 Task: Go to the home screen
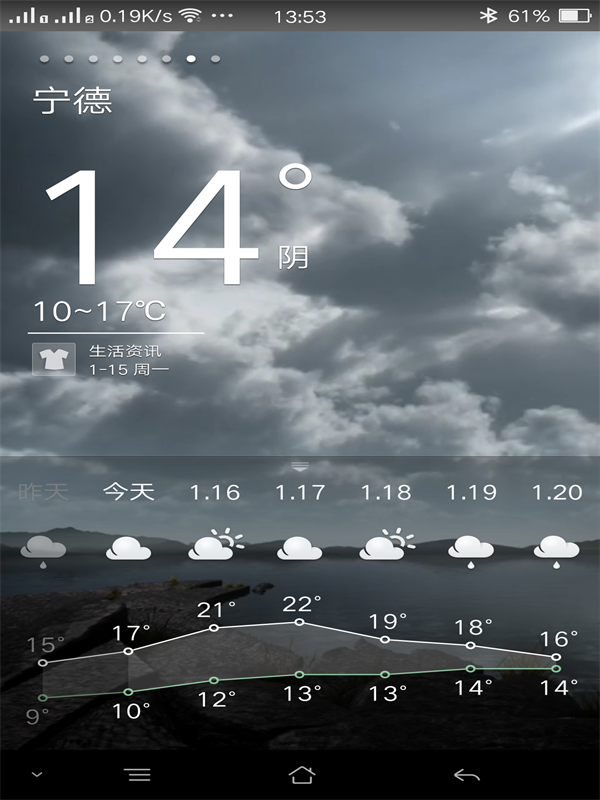301,775
